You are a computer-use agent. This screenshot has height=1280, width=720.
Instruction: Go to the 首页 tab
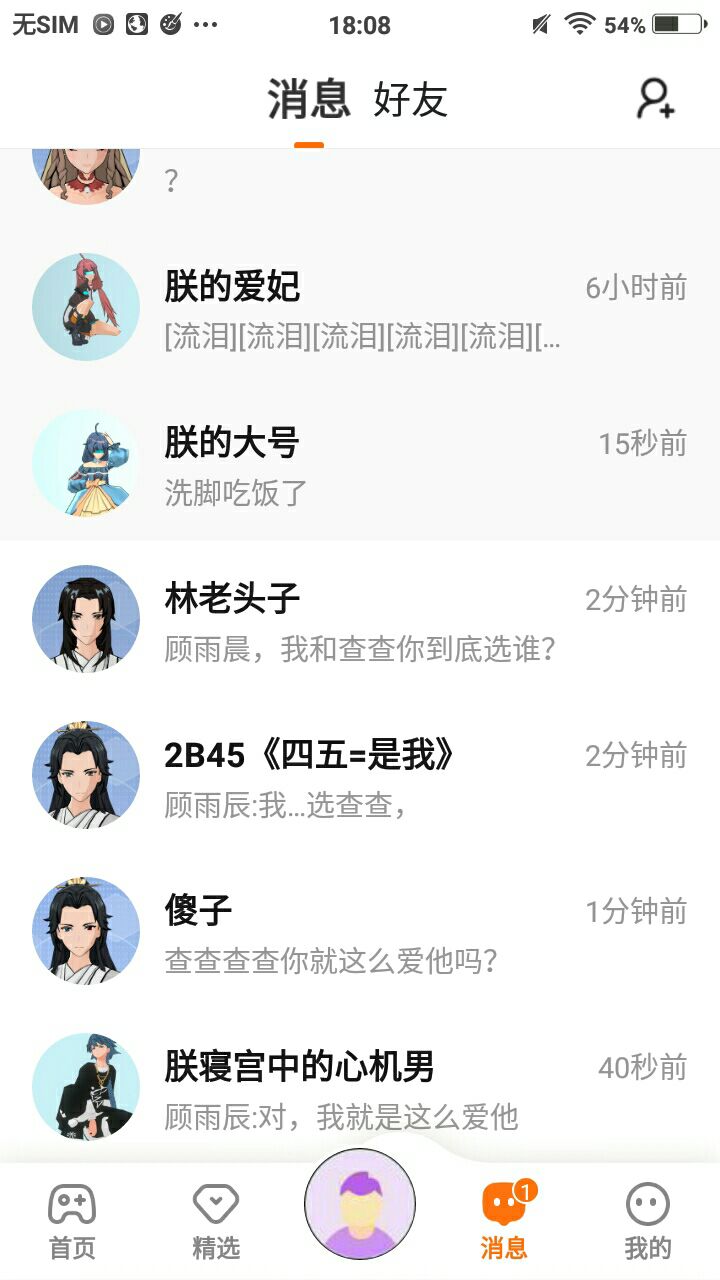coord(72,1220)
